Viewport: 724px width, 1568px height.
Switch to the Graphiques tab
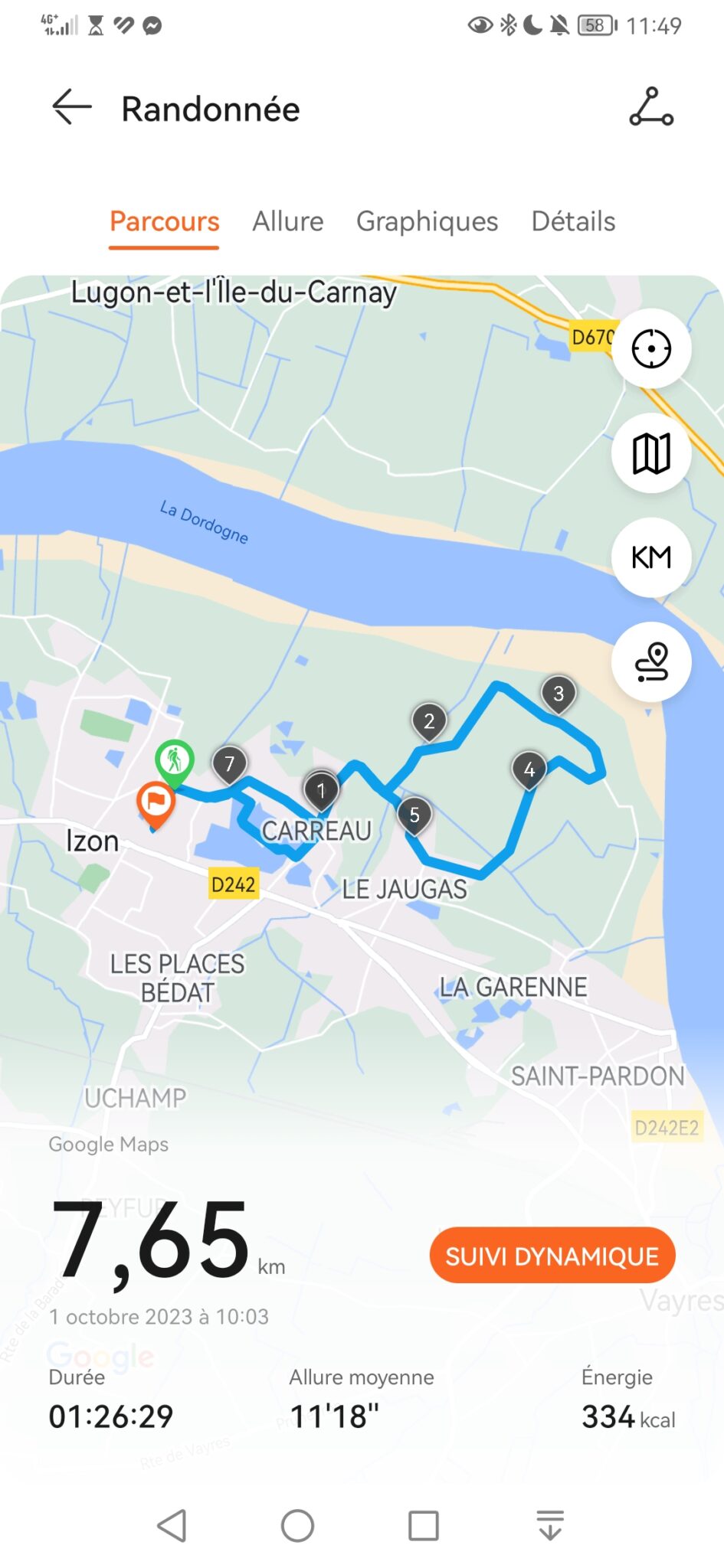pyautogui.click(x=427, y=221)
